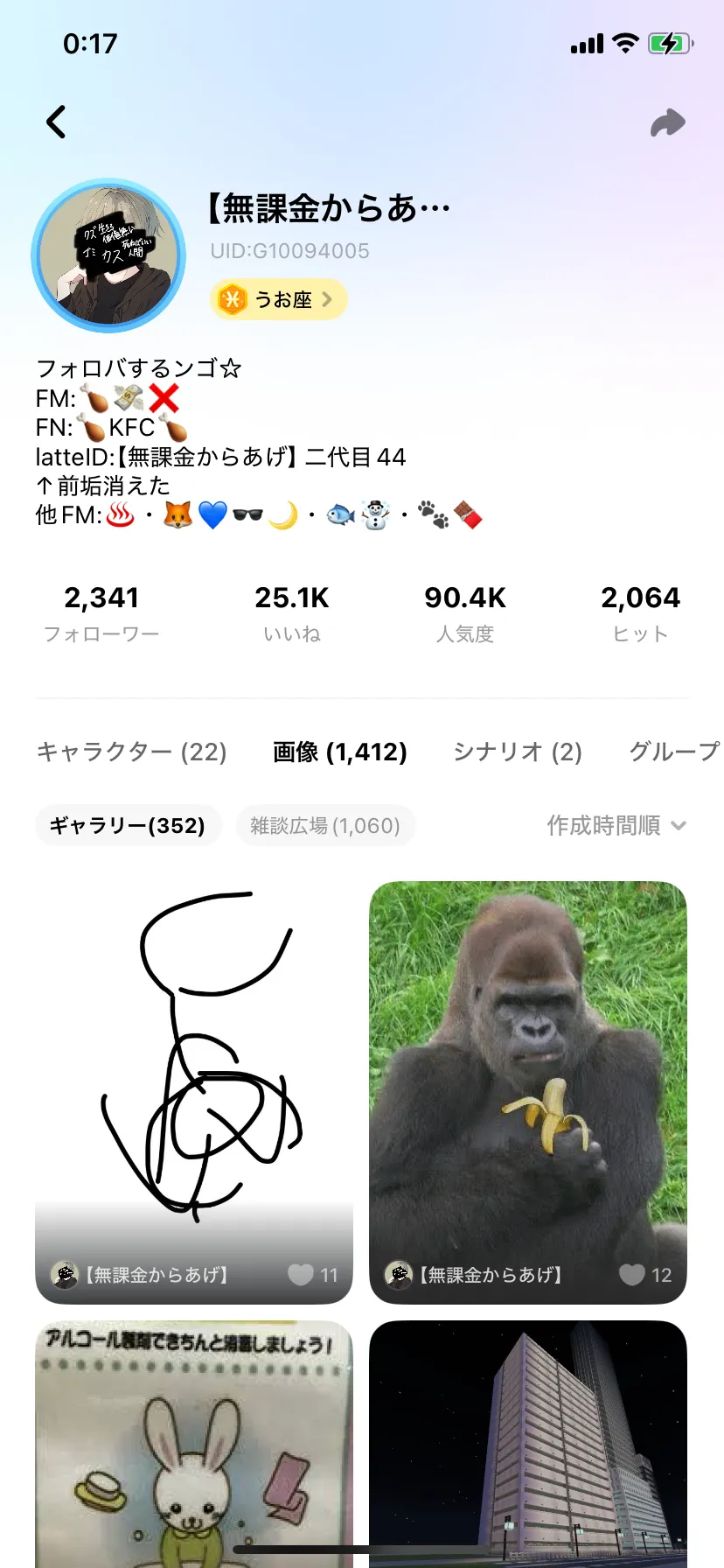The width and height of the screenshot is (724, 1568).
Task: Expand the 作成時間順 sort dropdown
Action: [x=616, y=825]
